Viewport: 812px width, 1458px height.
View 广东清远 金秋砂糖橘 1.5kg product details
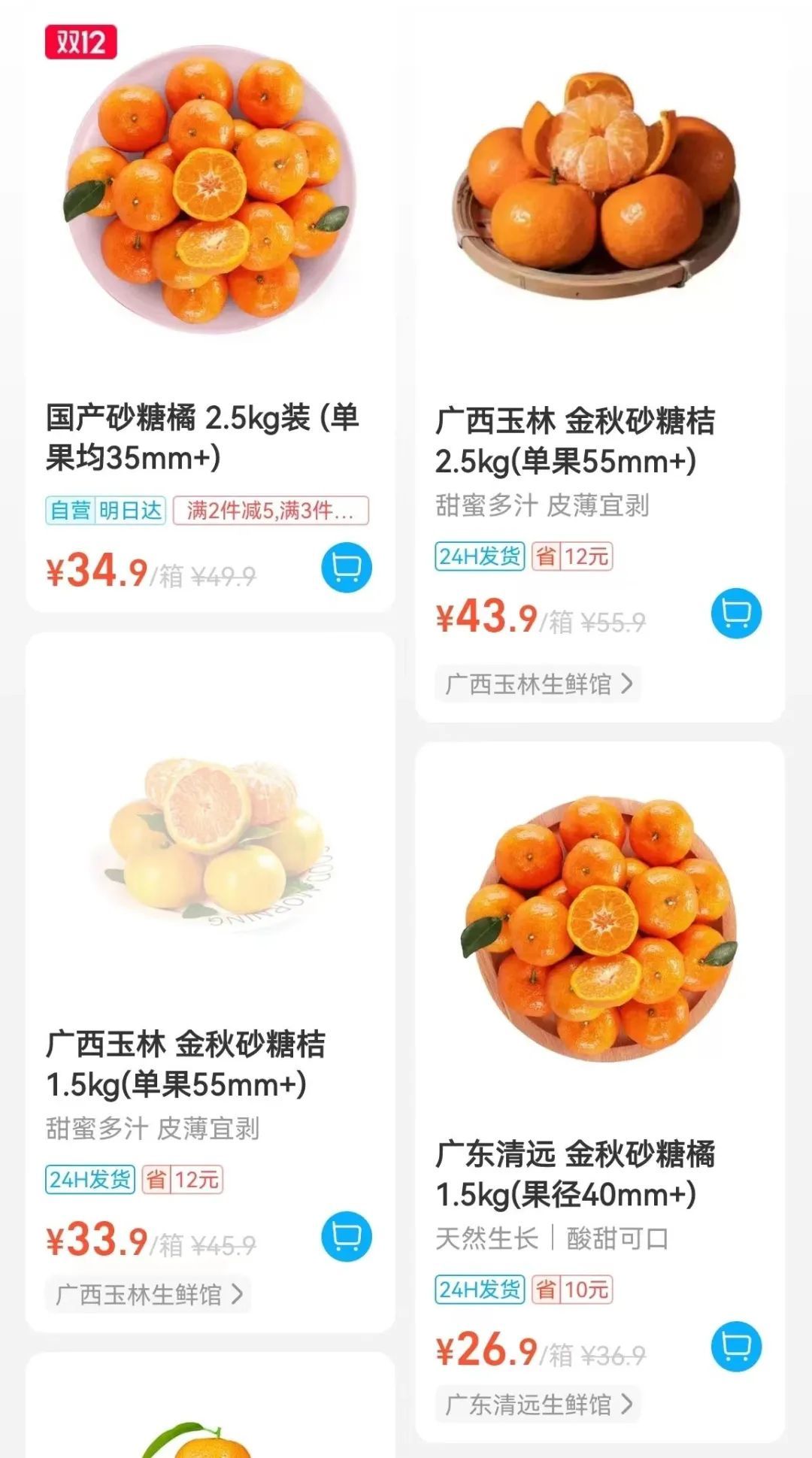pyautogui.click(x=575, y=1174)
